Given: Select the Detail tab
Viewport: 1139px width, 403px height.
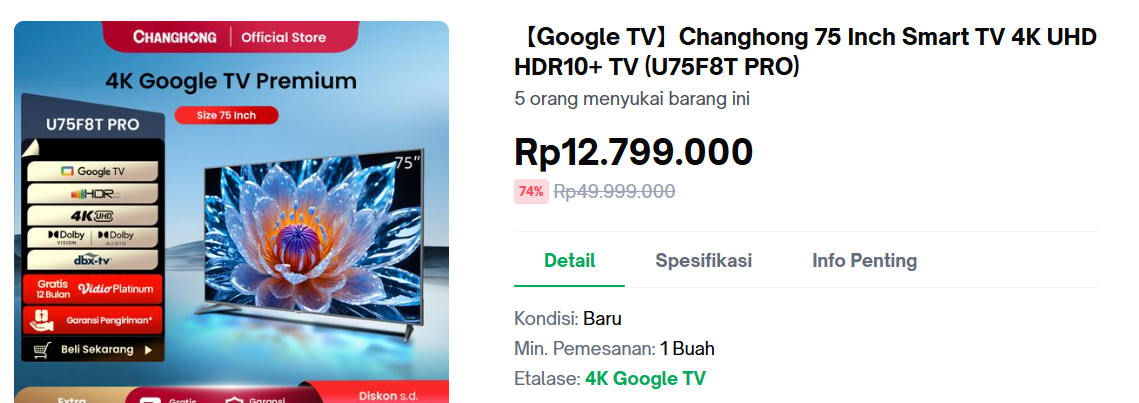Looking at the screenshot, I should 569,261.
